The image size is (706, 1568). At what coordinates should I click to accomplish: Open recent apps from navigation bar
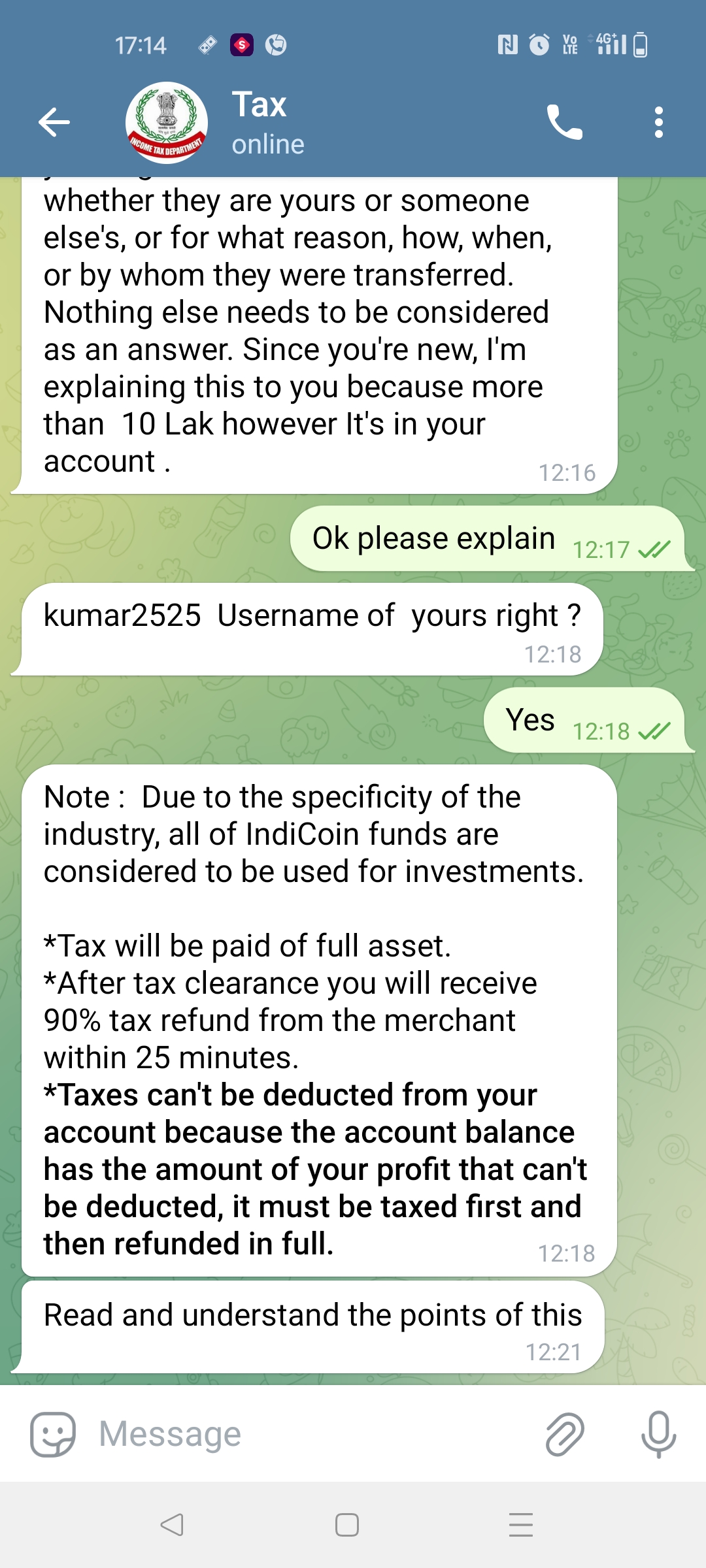click(521, 1525)
